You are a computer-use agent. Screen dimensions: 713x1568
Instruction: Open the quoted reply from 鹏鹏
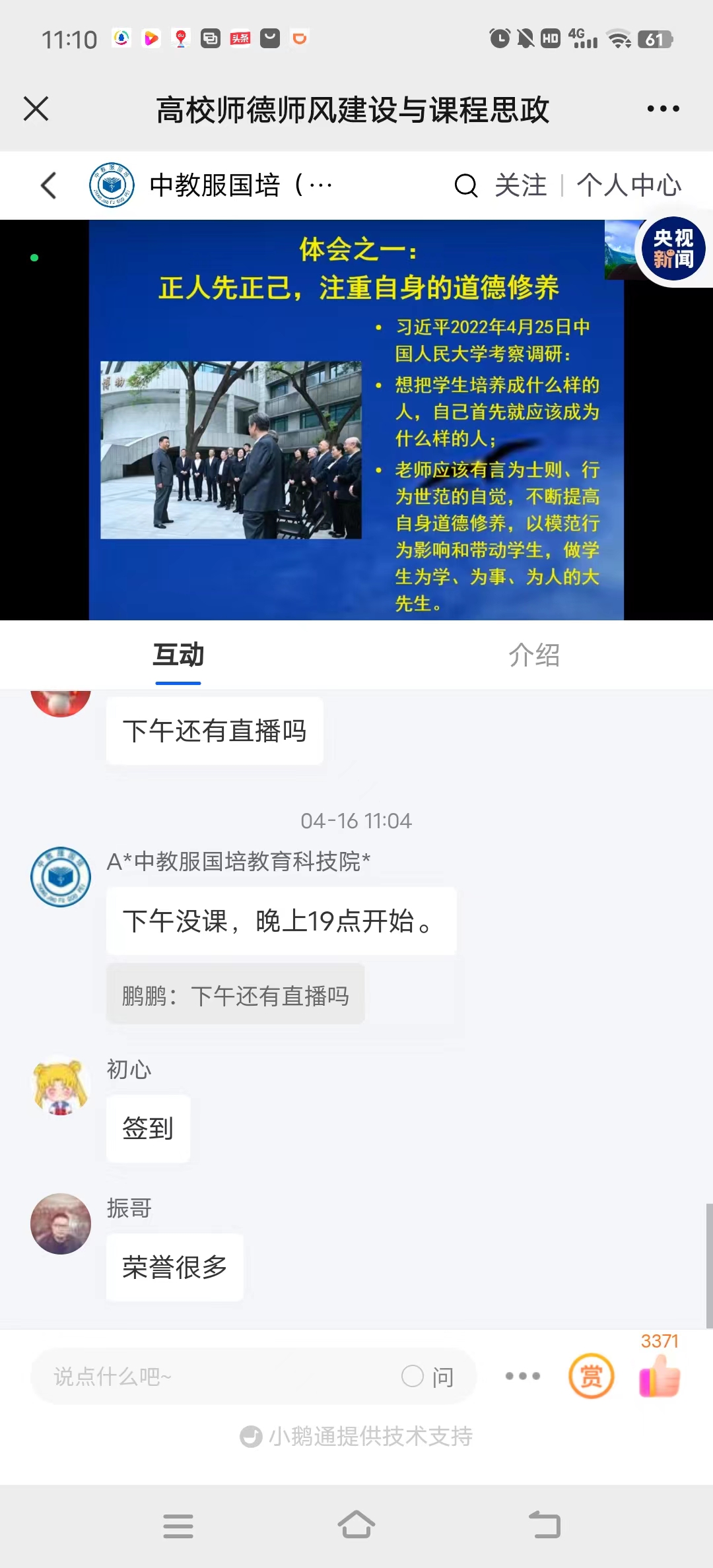click(x=236, y=995)
